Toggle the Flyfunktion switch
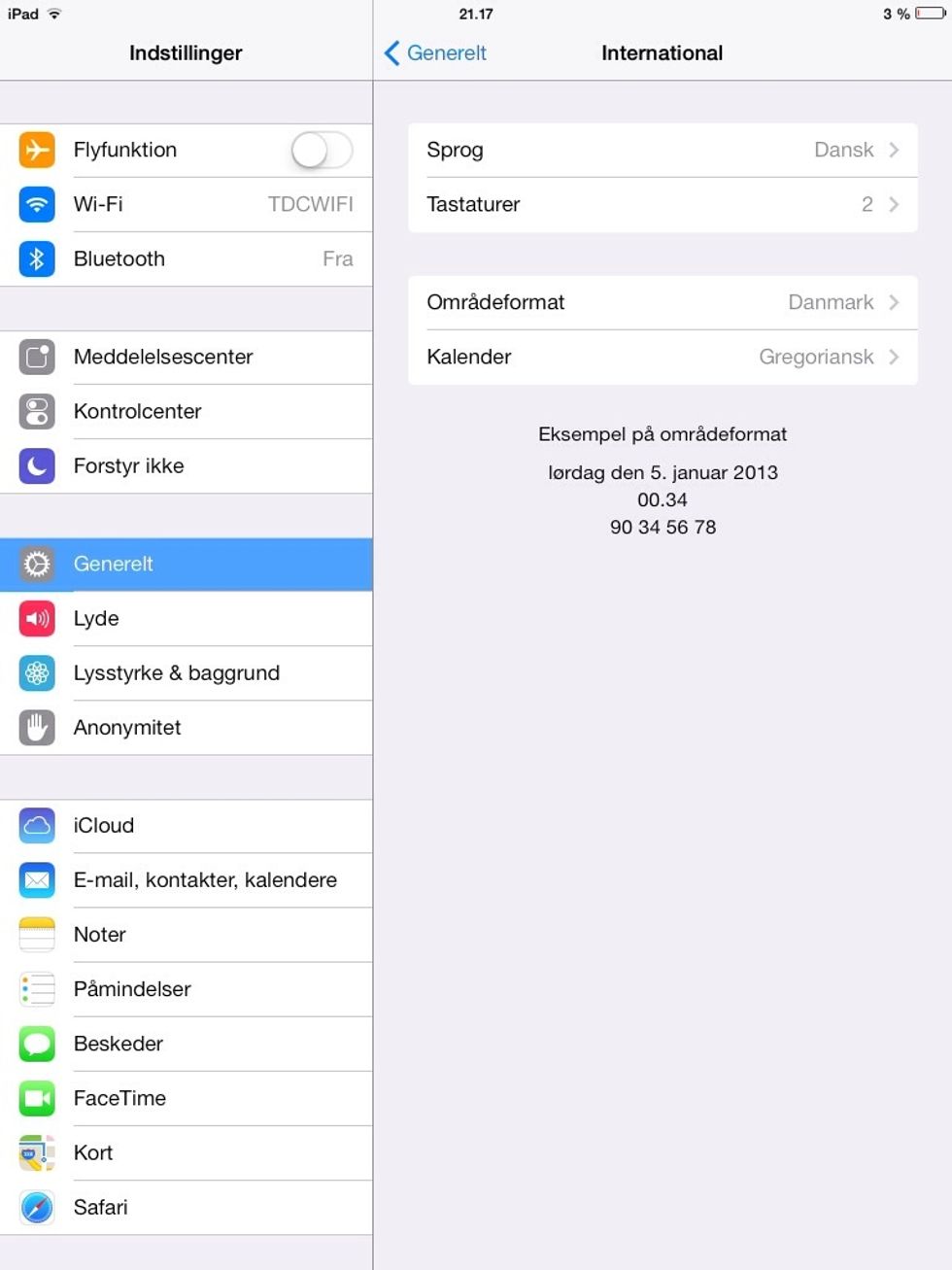Image resolution: width=952 pixels, height=1270 pixels. [322, 151]
